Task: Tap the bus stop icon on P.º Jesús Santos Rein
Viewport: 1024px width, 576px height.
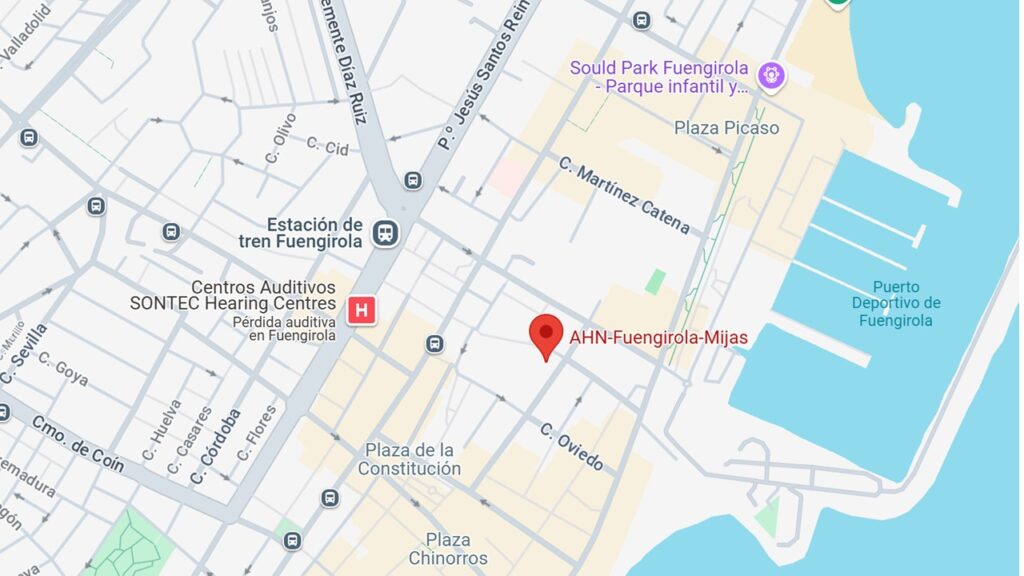Action: tap(412, 180)
